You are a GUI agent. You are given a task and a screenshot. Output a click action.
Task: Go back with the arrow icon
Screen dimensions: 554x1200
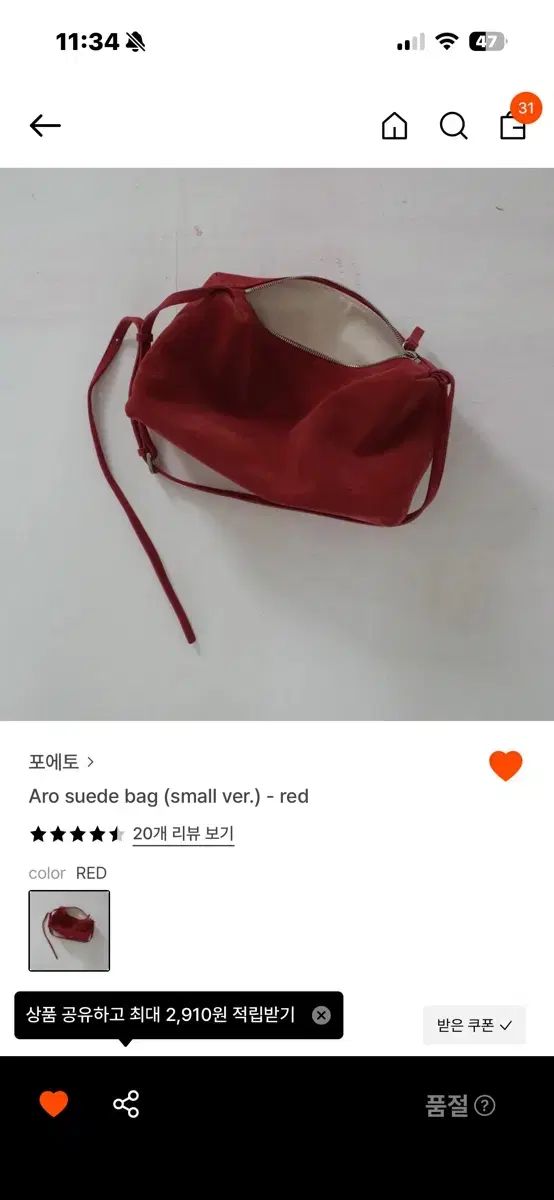(45, 126)
